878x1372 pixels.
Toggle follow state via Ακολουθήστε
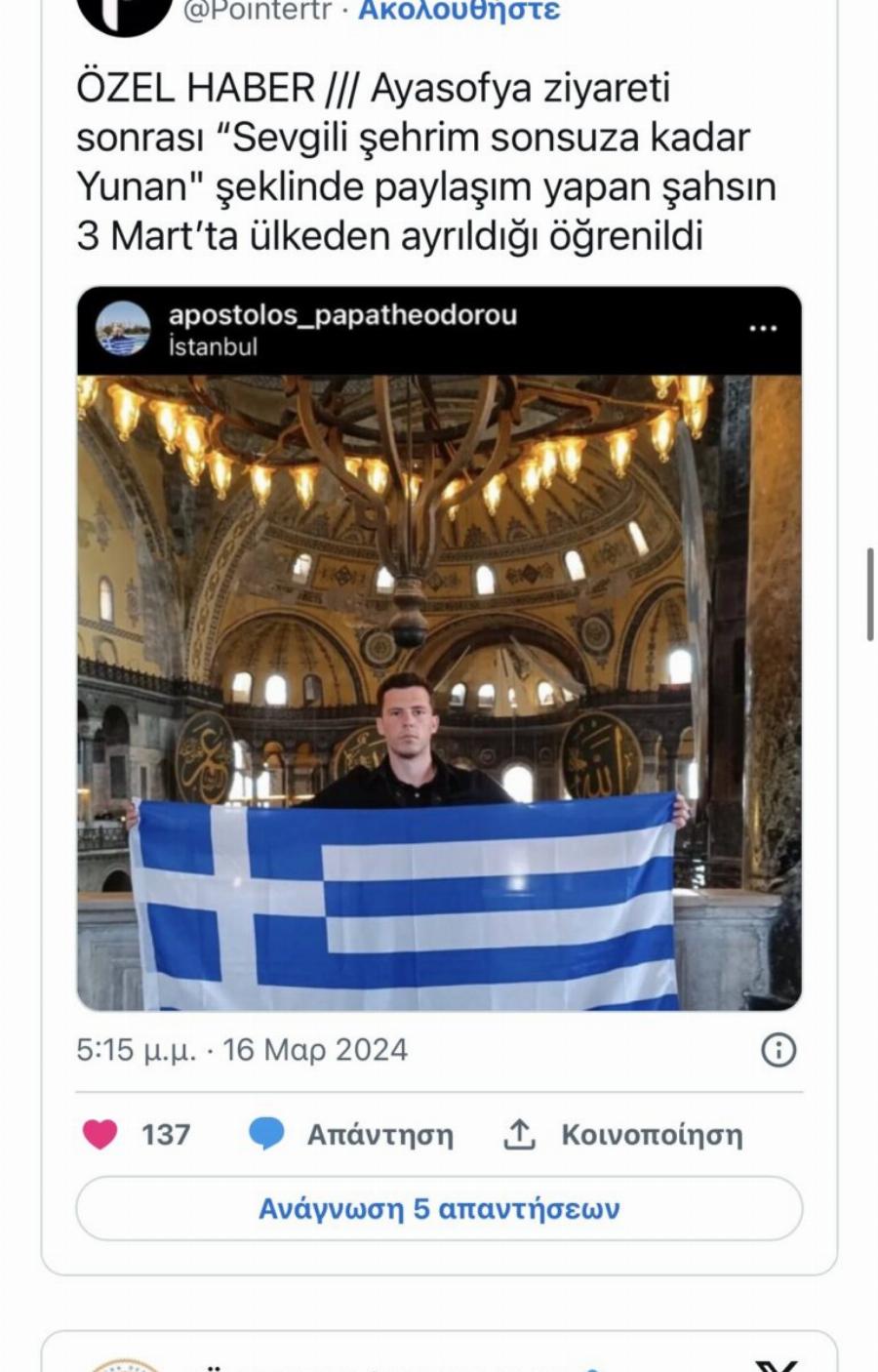[x=459, y=10]
